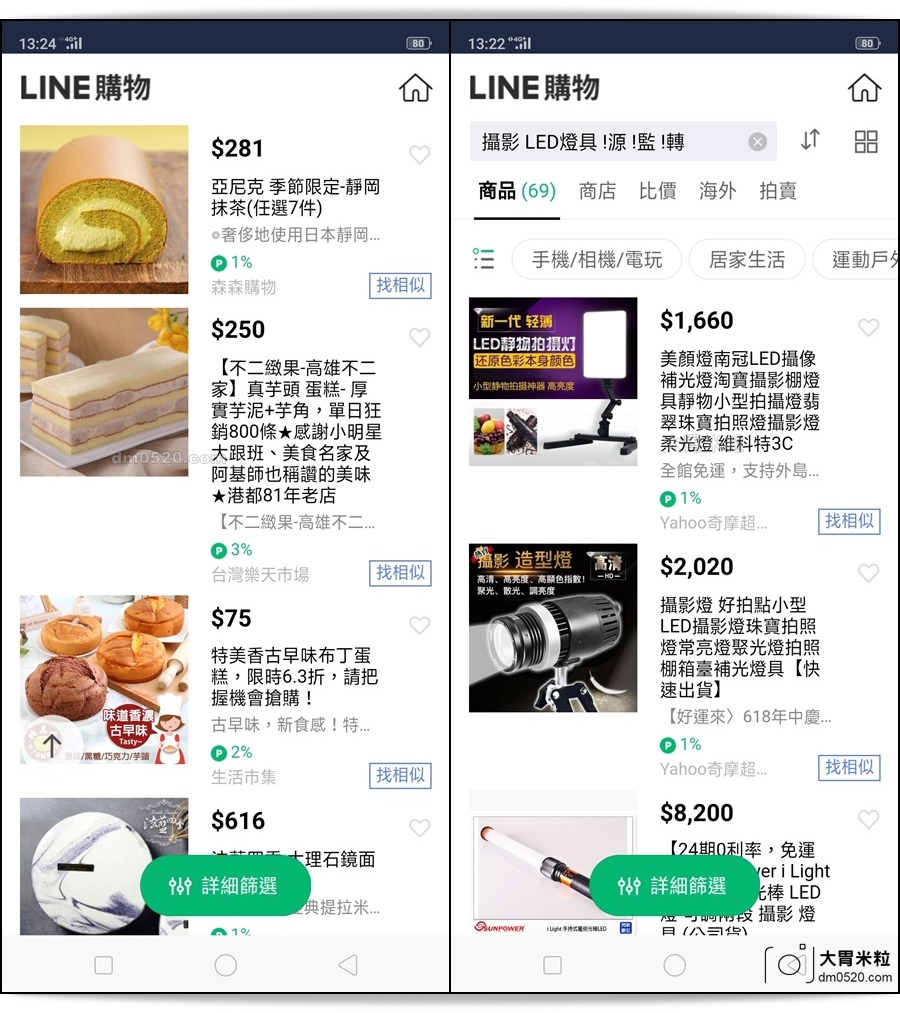Clear the search text with the X icon
Viewport: 900px width, 1013px height.
[758, 142]
